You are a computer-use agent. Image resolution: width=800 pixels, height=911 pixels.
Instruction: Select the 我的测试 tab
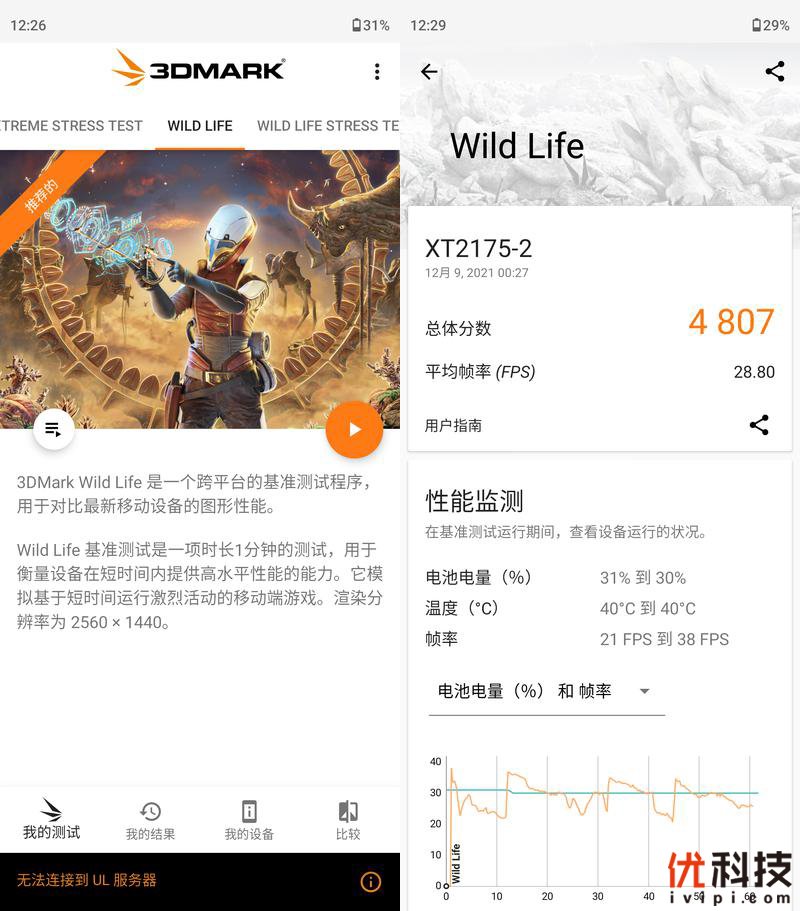point(51,820)
